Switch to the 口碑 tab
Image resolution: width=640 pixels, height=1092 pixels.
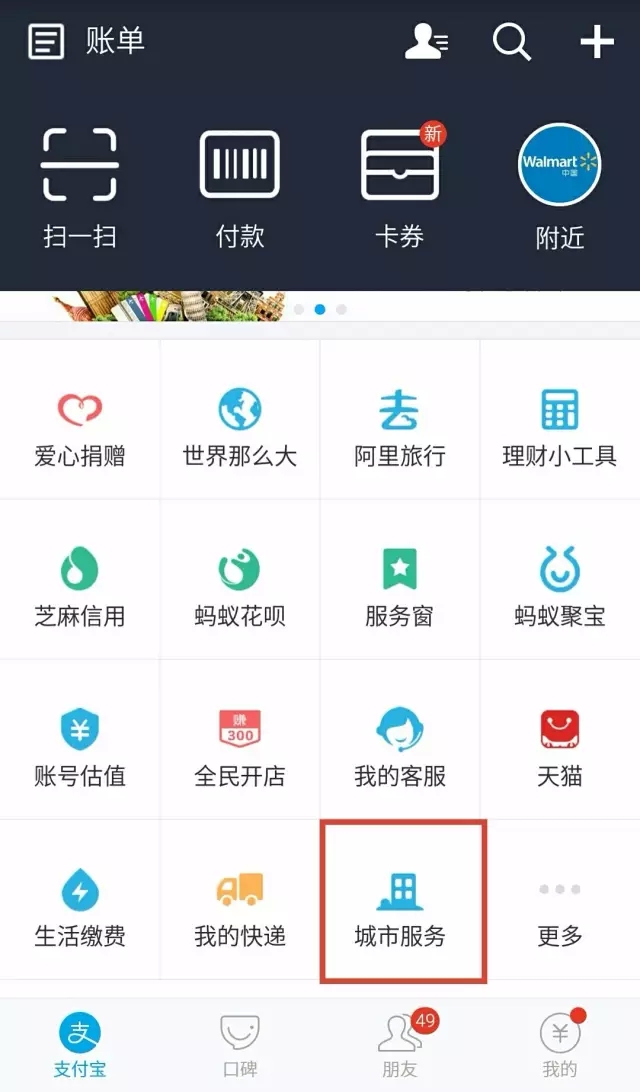click(240, 1045)
